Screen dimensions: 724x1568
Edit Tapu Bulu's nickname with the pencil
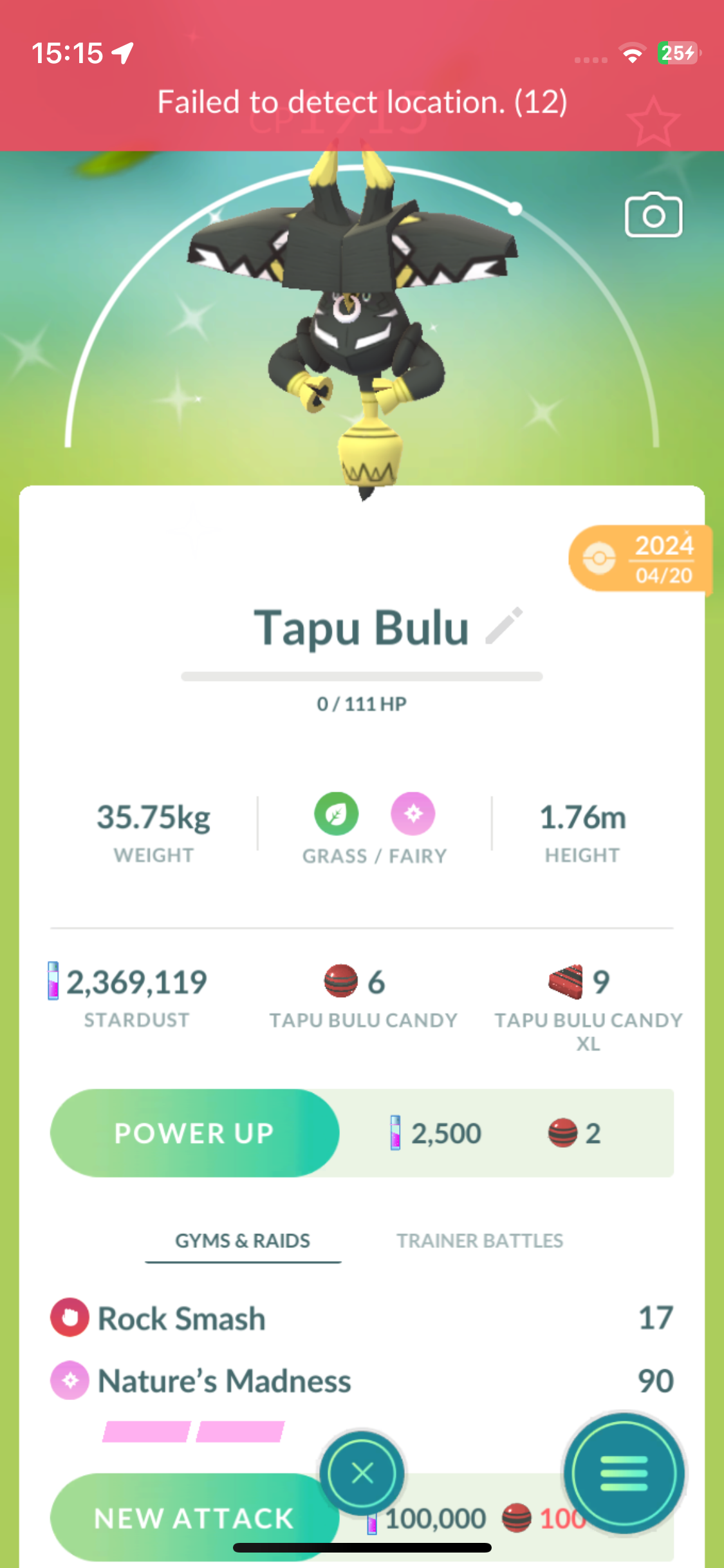504,626
